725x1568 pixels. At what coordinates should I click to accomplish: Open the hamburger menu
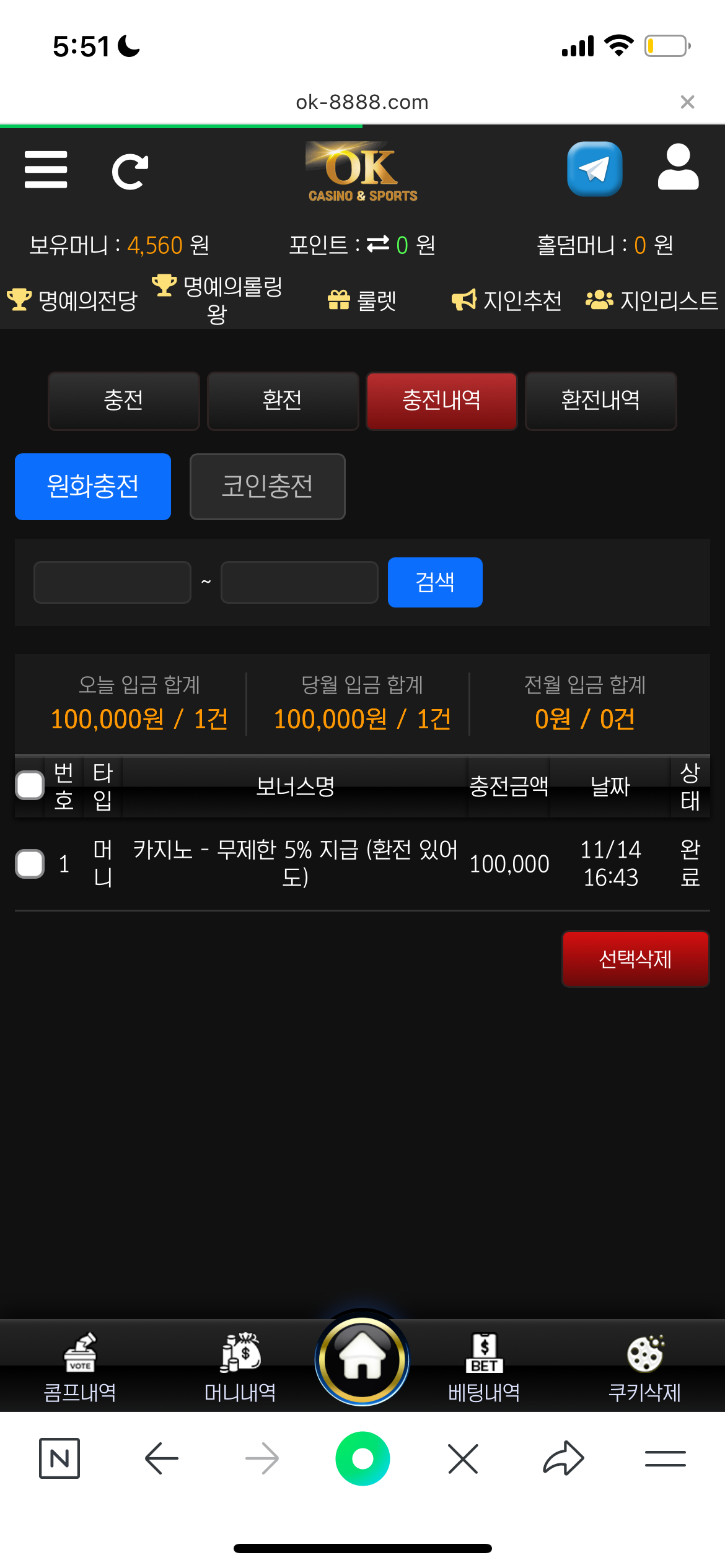click(x=46, y=170)
